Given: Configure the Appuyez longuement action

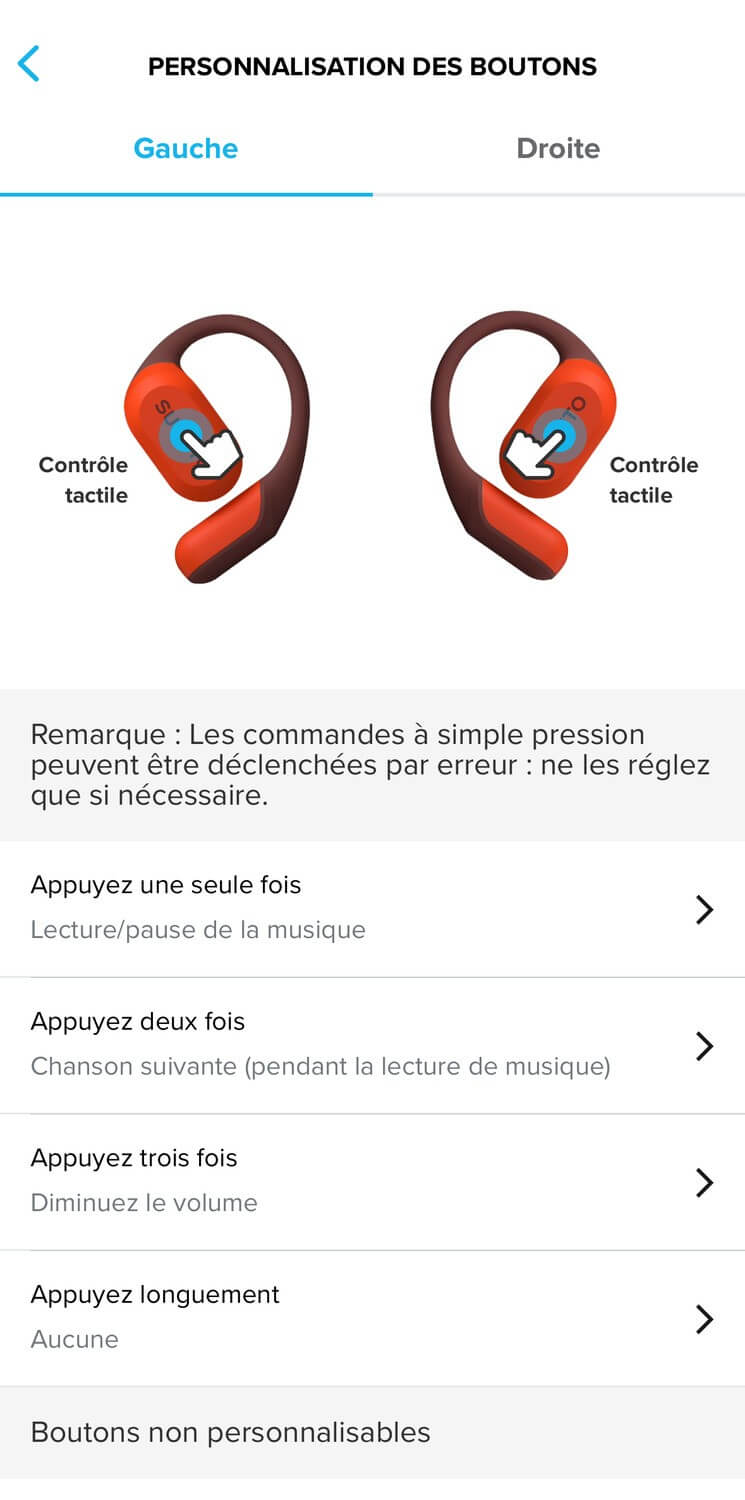Looking at the screenshot, I should [x=372, y=1317].
